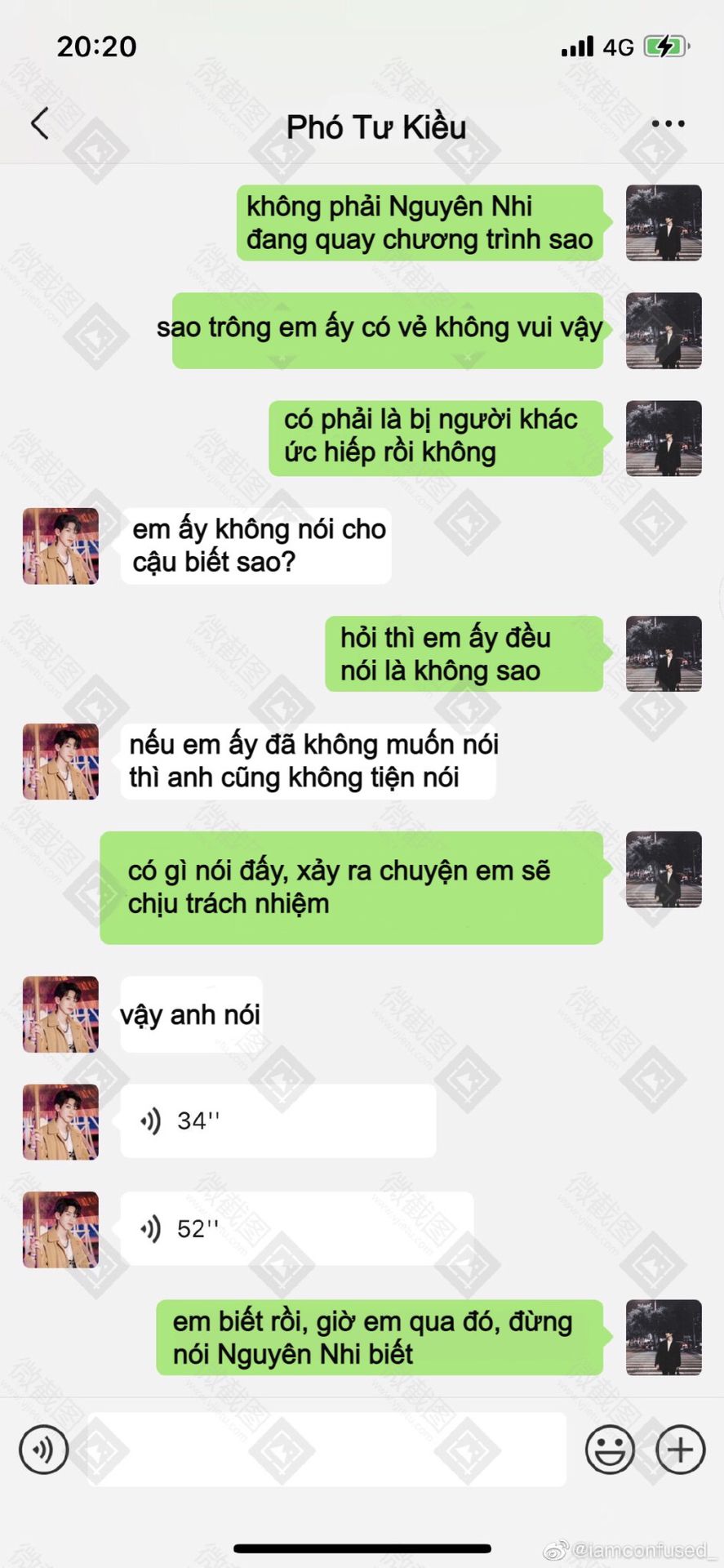The height and width of the screenshot is (1568, 724).
Task: Open my avatar beside "em biết rồi" message
Action: 663,1337
